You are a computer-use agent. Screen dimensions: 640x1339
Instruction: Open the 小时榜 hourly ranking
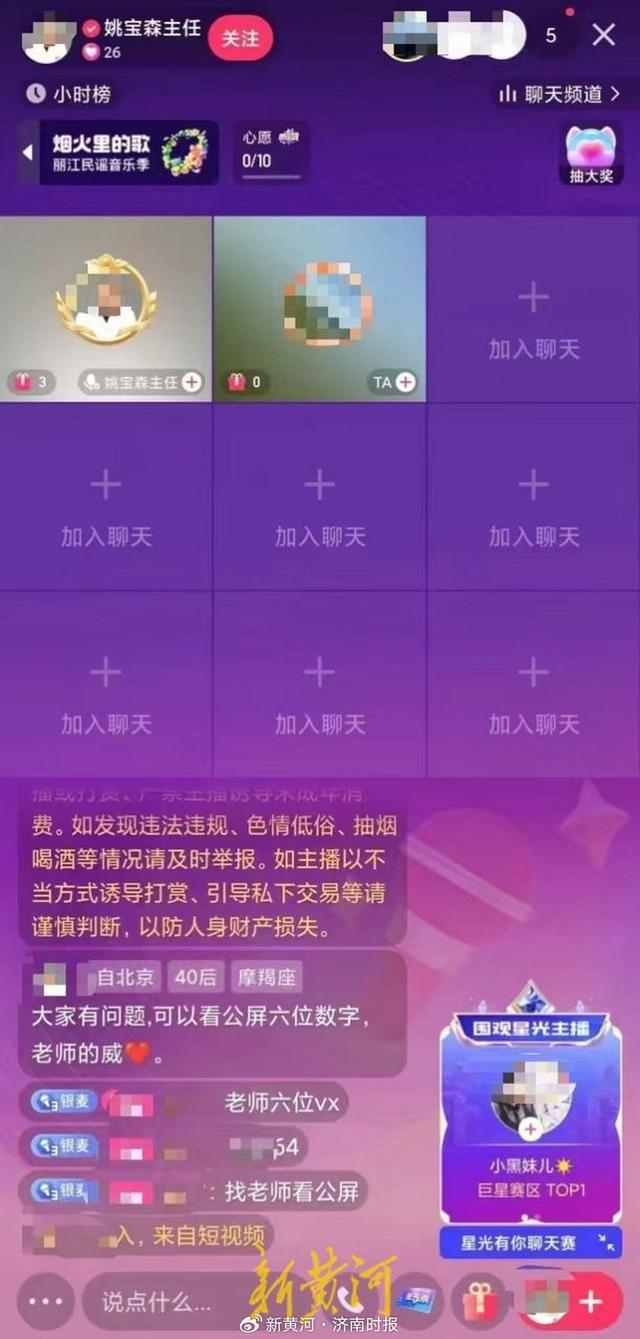click(70, 94)
